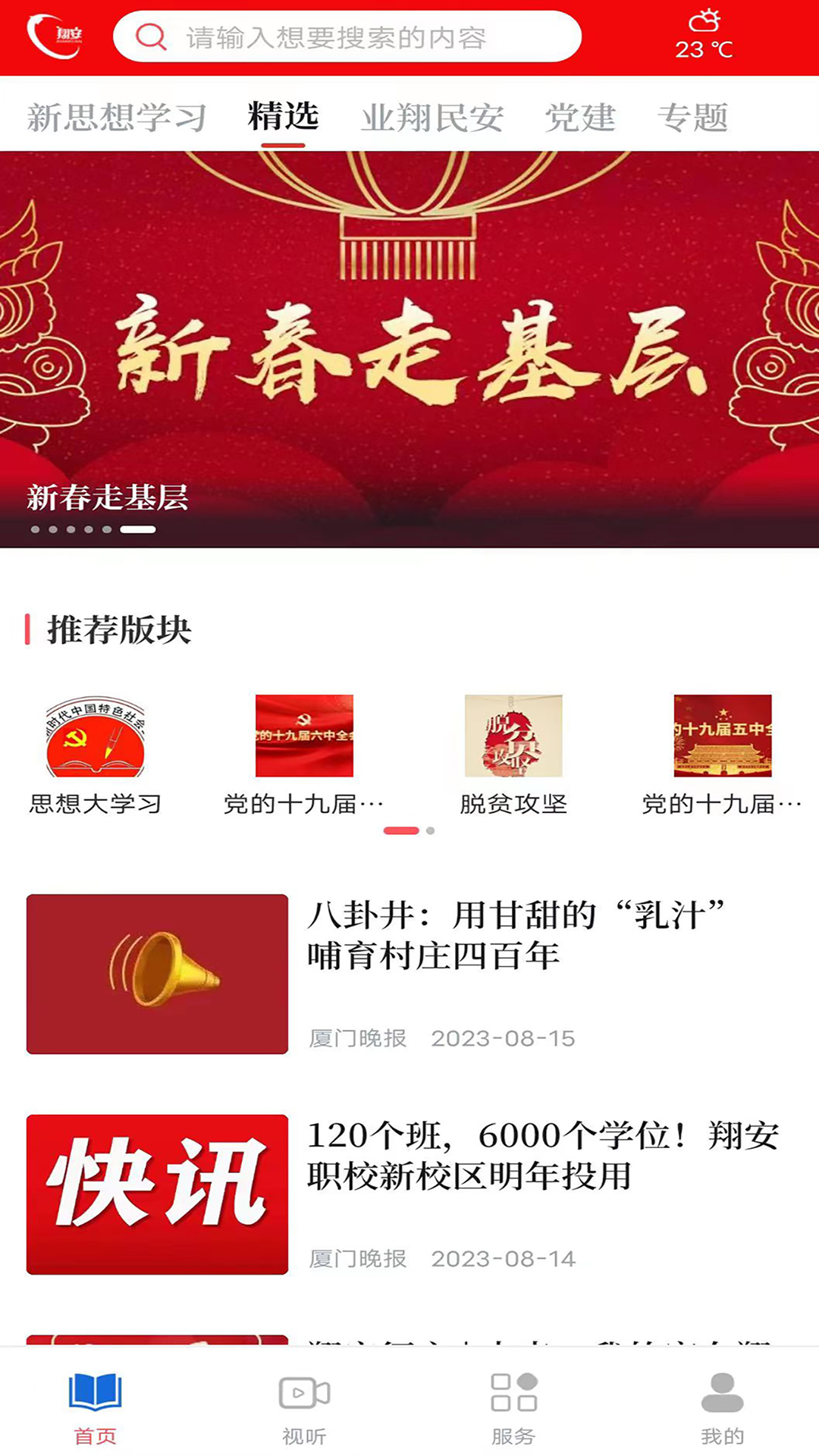Open the 六中全会 recommended section

pyautogui.click(x=304, y=753)
